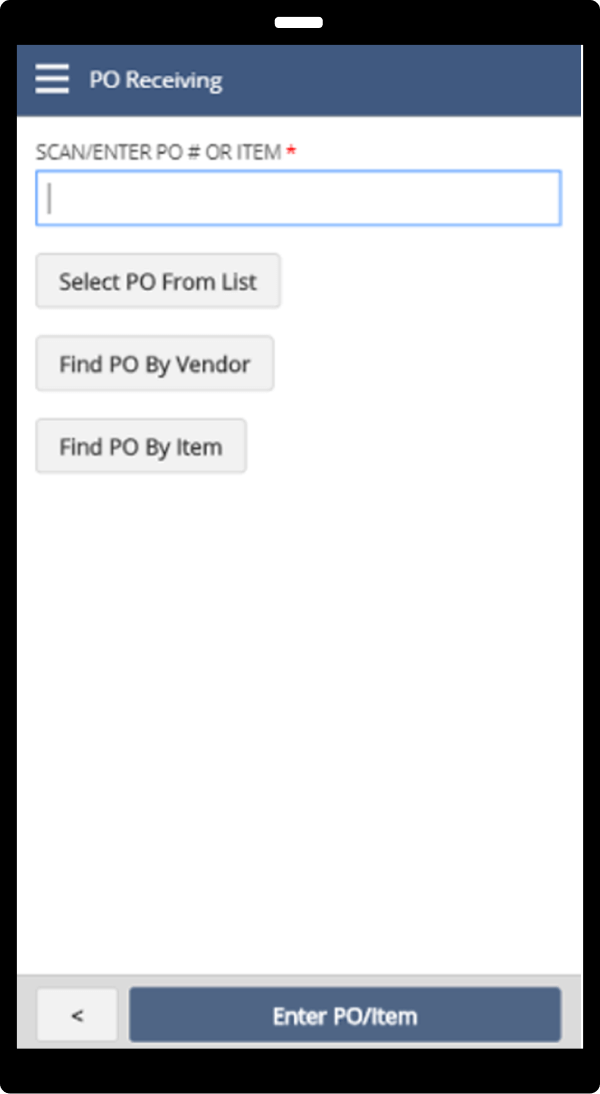Image resolution: width=600 pixels, height=1094 pixels.
Task: Choose Find PO By Vendor
Action: [155, 364]
